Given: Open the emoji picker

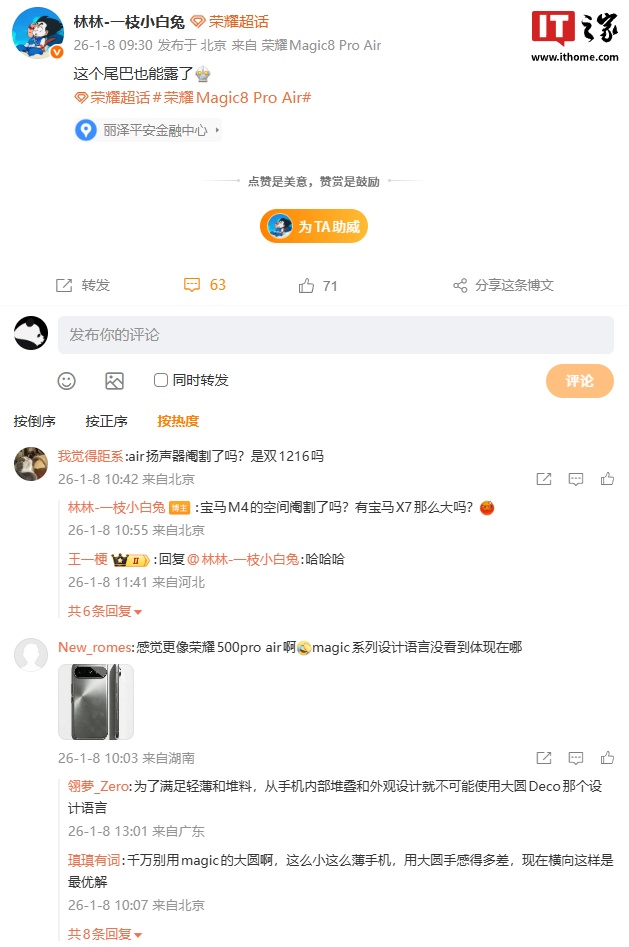Looking at the screenshot, I should point(67,381).
